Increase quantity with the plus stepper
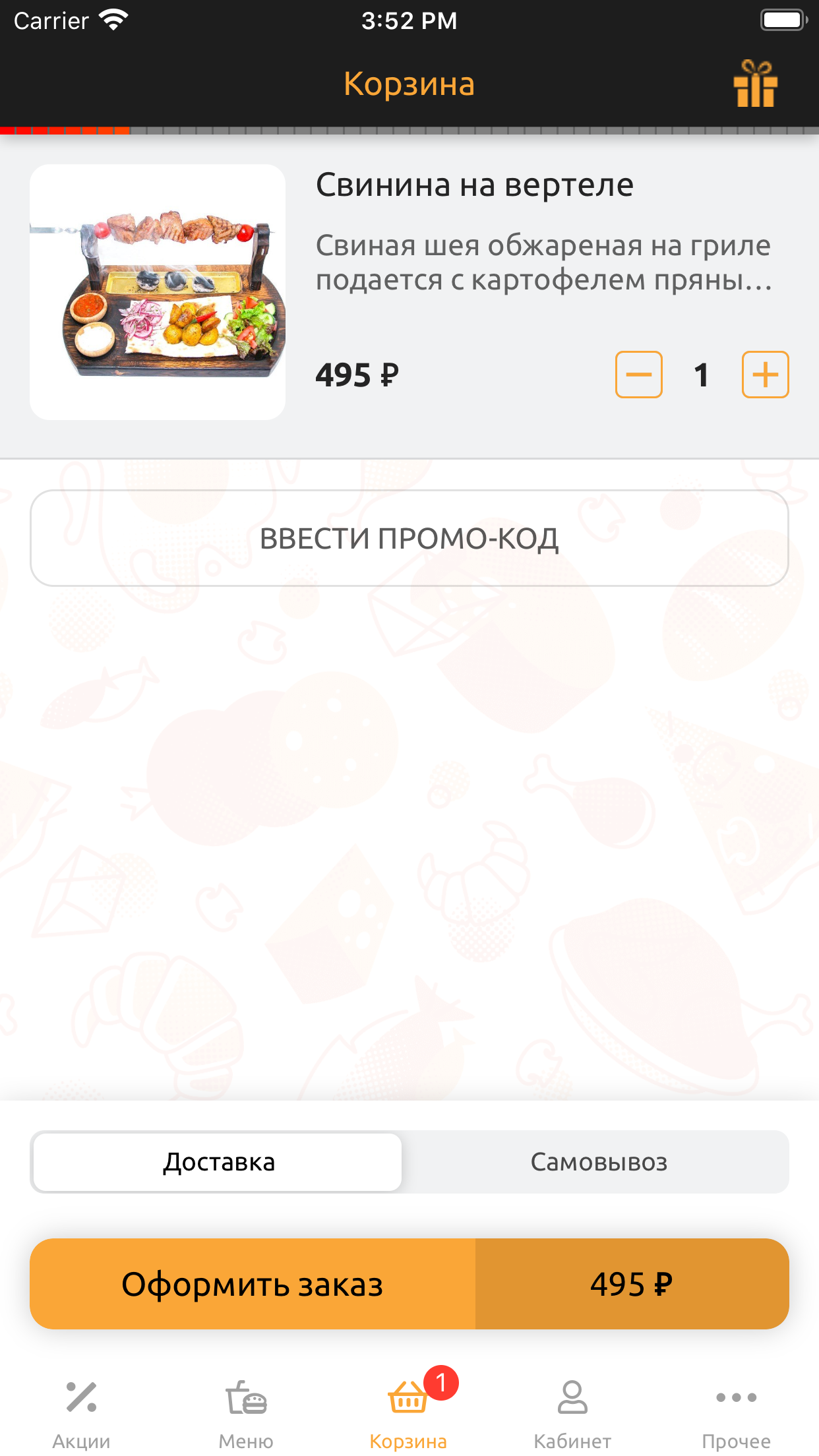Image resolution: width=819 pixels, height=1456 pixels. click(x=764, y=375)
